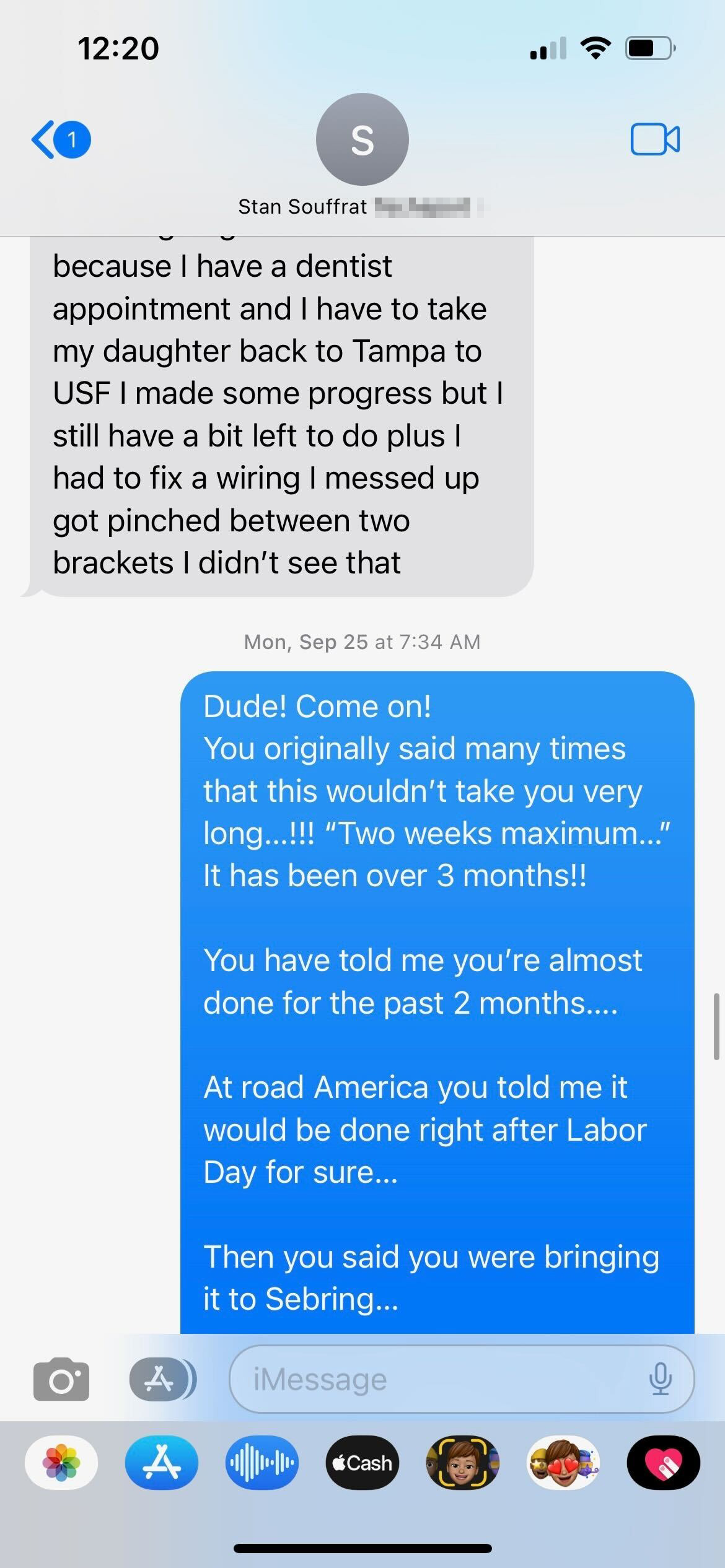This screenshot has width=725, height=1568.
Task: Open Memoji stickers with heart eyes
Action: point(563,1463)
